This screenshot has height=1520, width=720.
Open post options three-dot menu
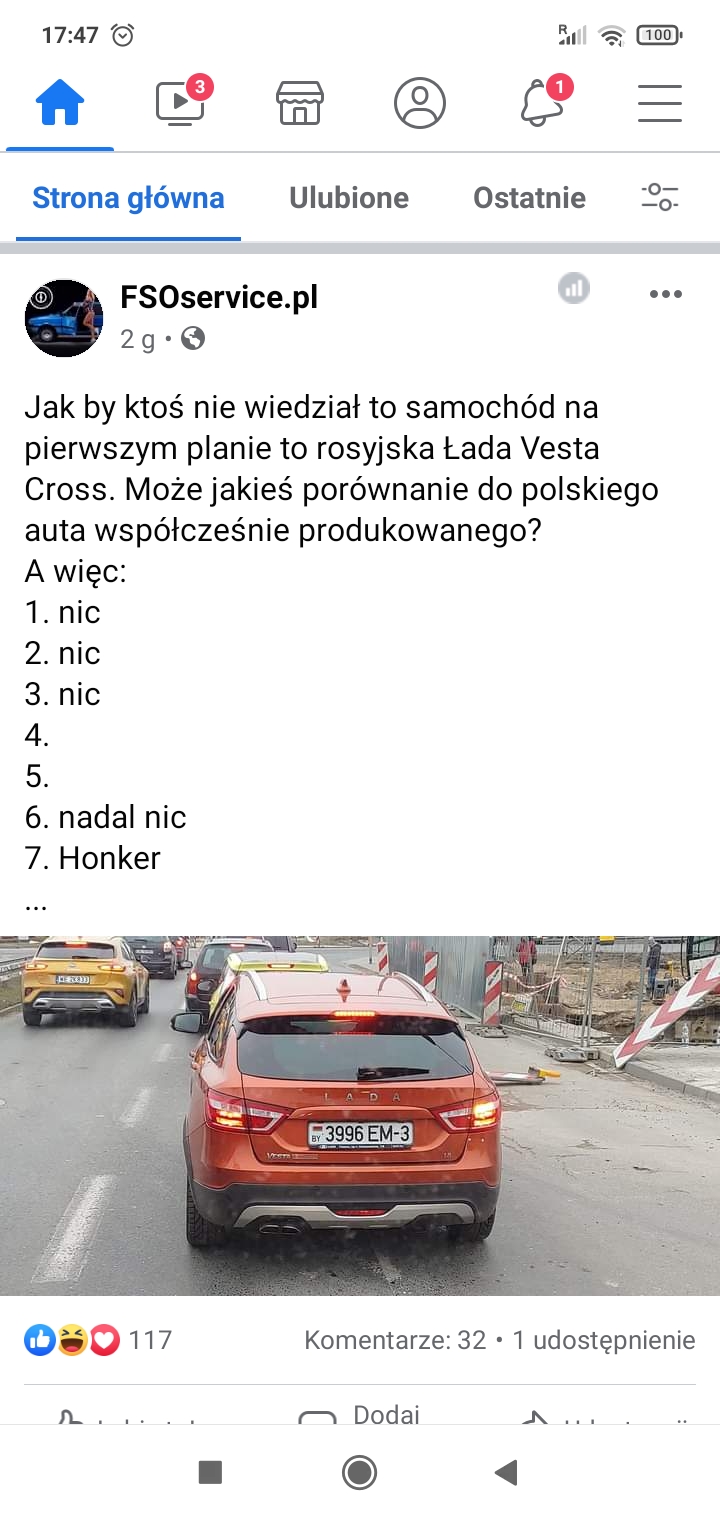pos(665,294)
